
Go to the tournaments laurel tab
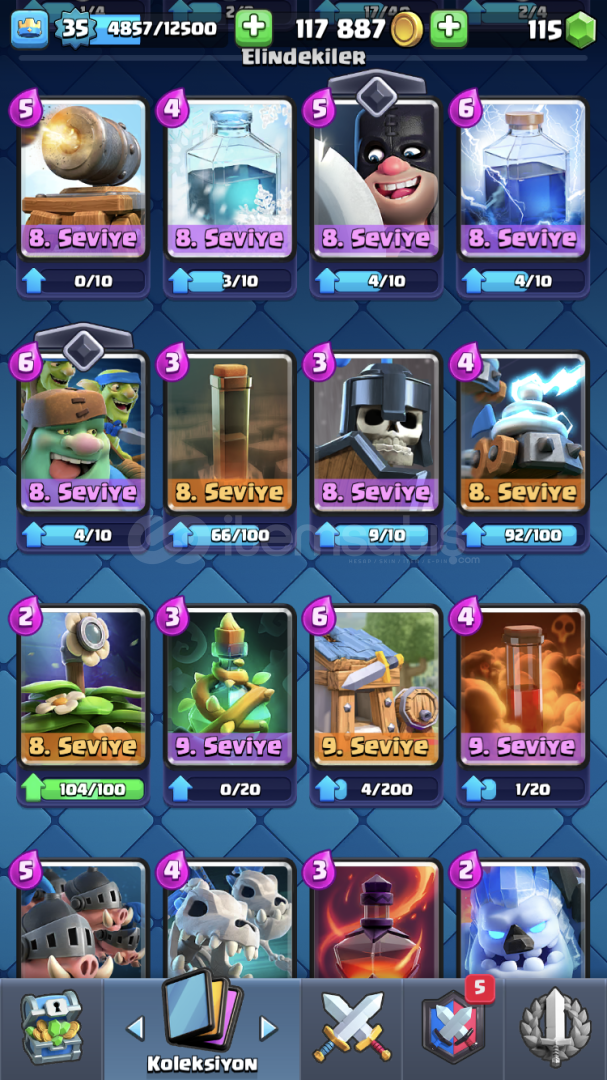556,1027
